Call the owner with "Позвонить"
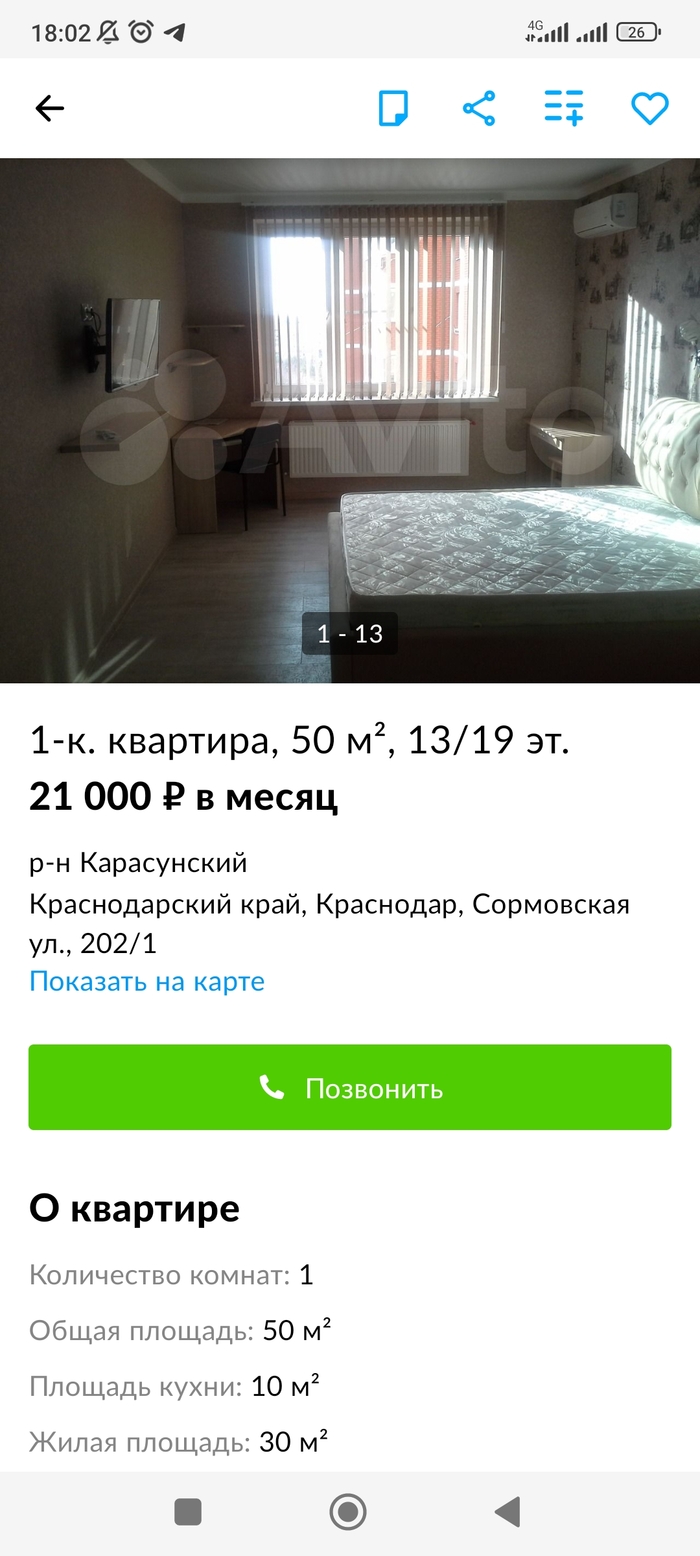This screenshot has width=700, height=1556. [x=350, y=1088]
